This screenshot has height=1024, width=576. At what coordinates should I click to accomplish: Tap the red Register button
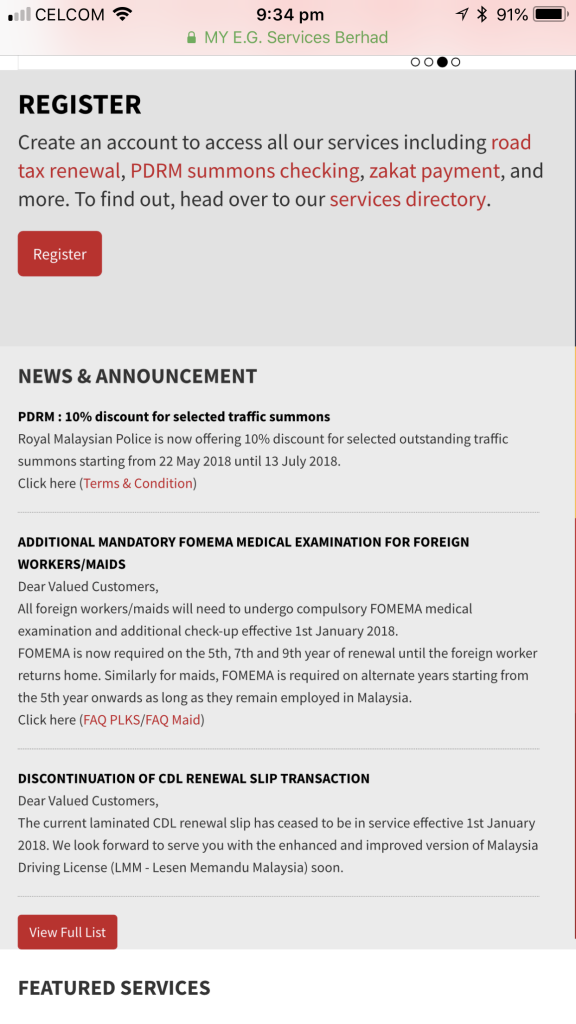59,253
